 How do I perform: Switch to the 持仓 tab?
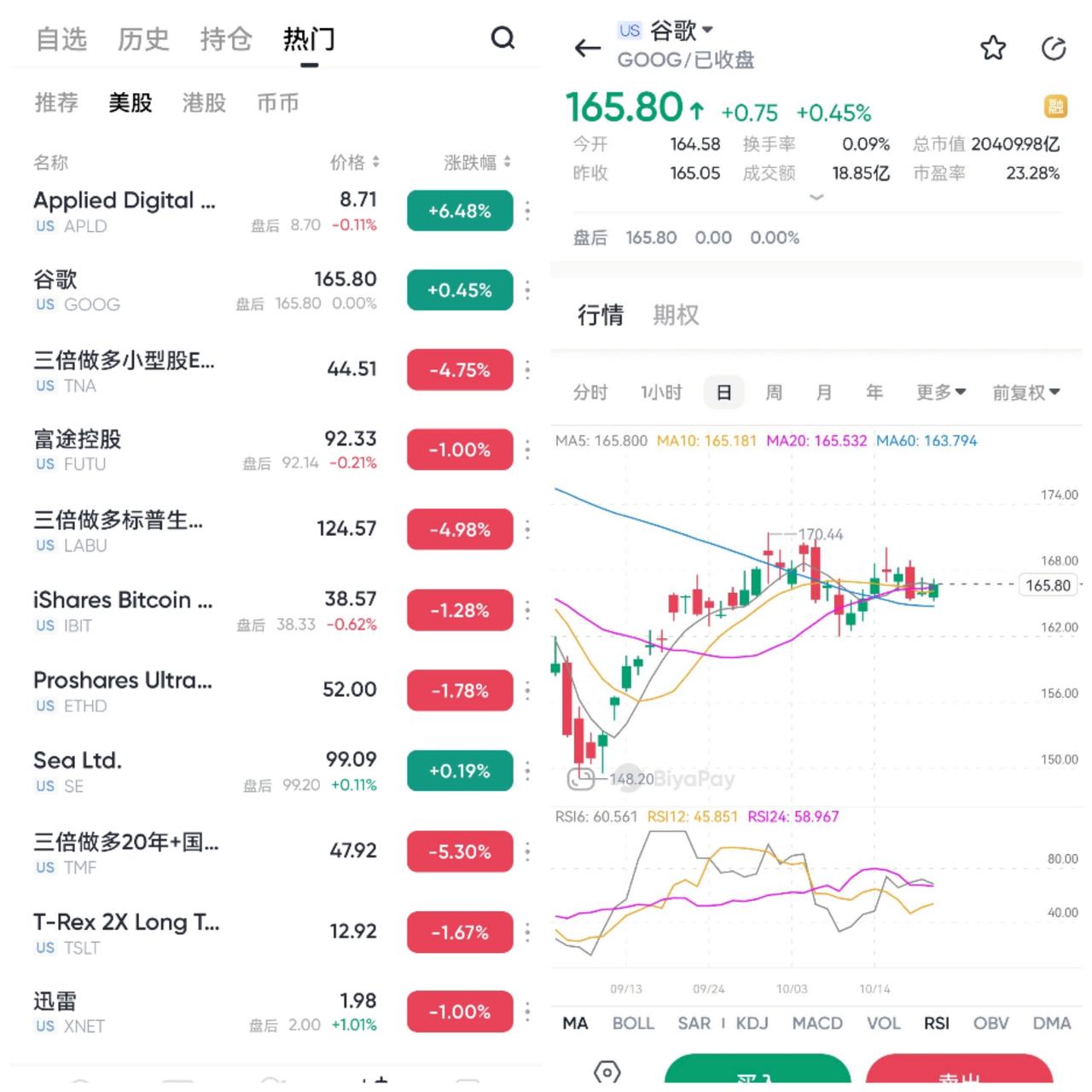[226, 39]
